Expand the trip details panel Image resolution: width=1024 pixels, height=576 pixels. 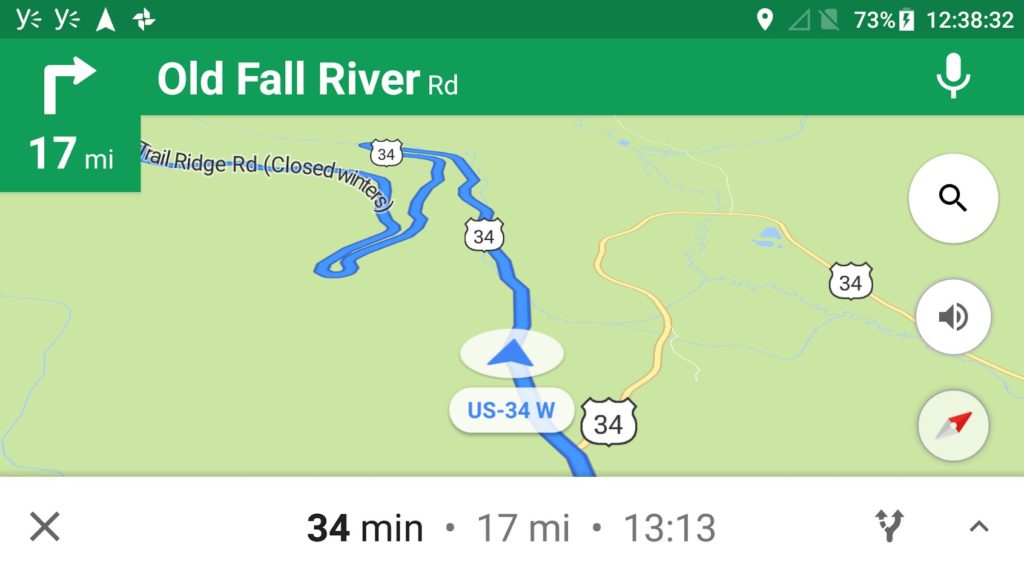979,527
